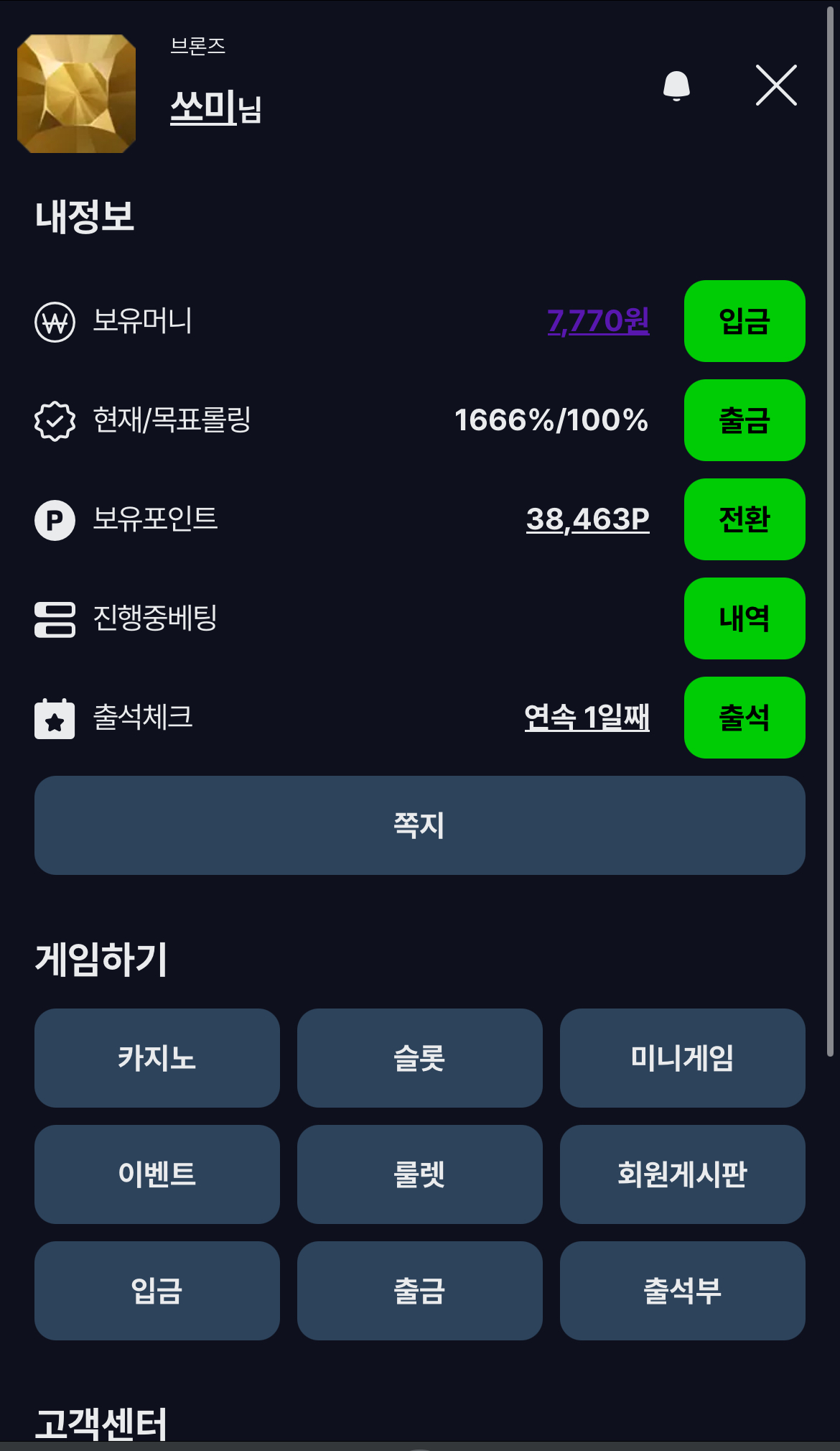This screenshot has width=840, height=1451.
Task: Open the 이벤트 page
Action: (x=157, y=1174)
